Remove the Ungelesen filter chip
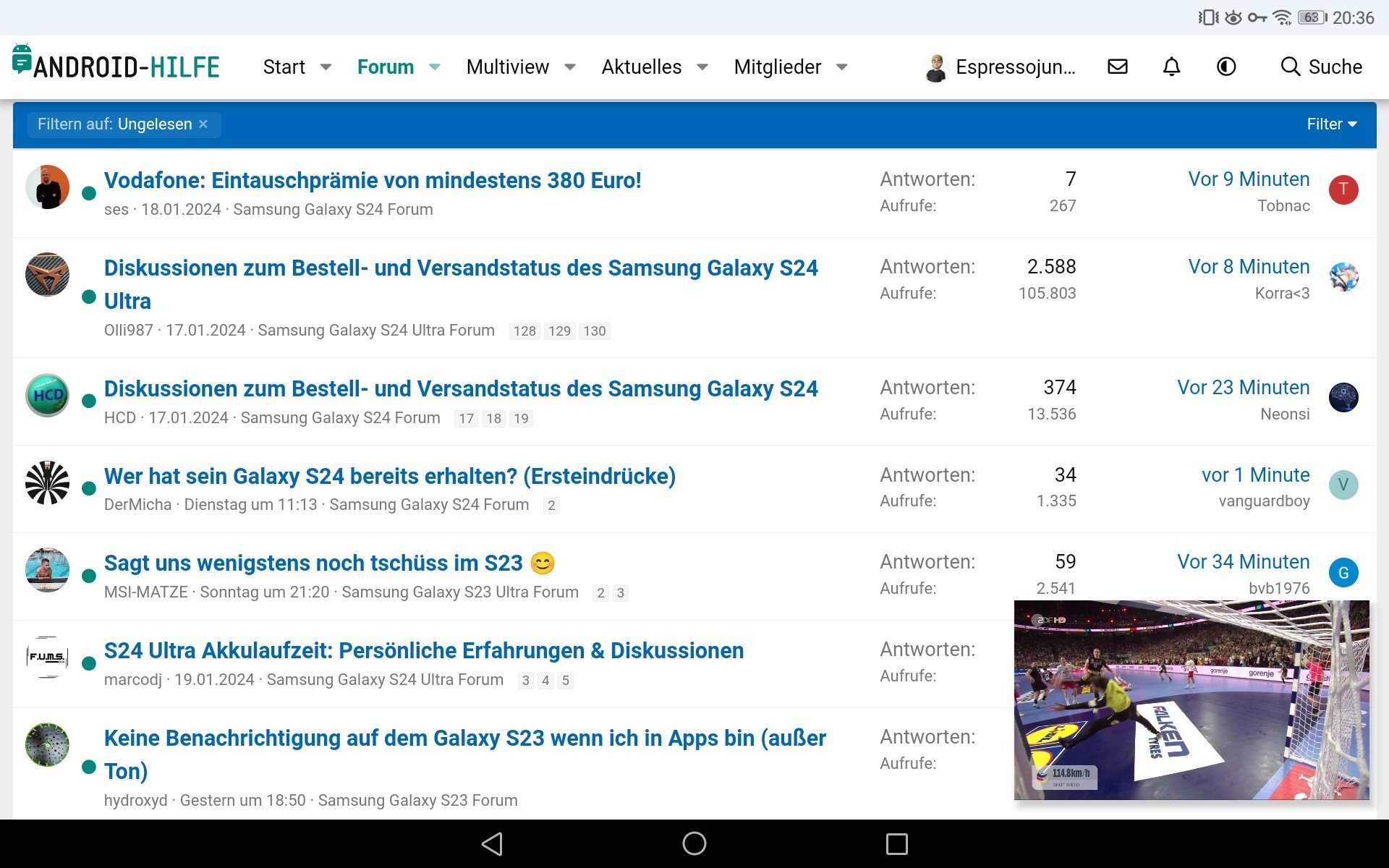 [x=203, y=124]
